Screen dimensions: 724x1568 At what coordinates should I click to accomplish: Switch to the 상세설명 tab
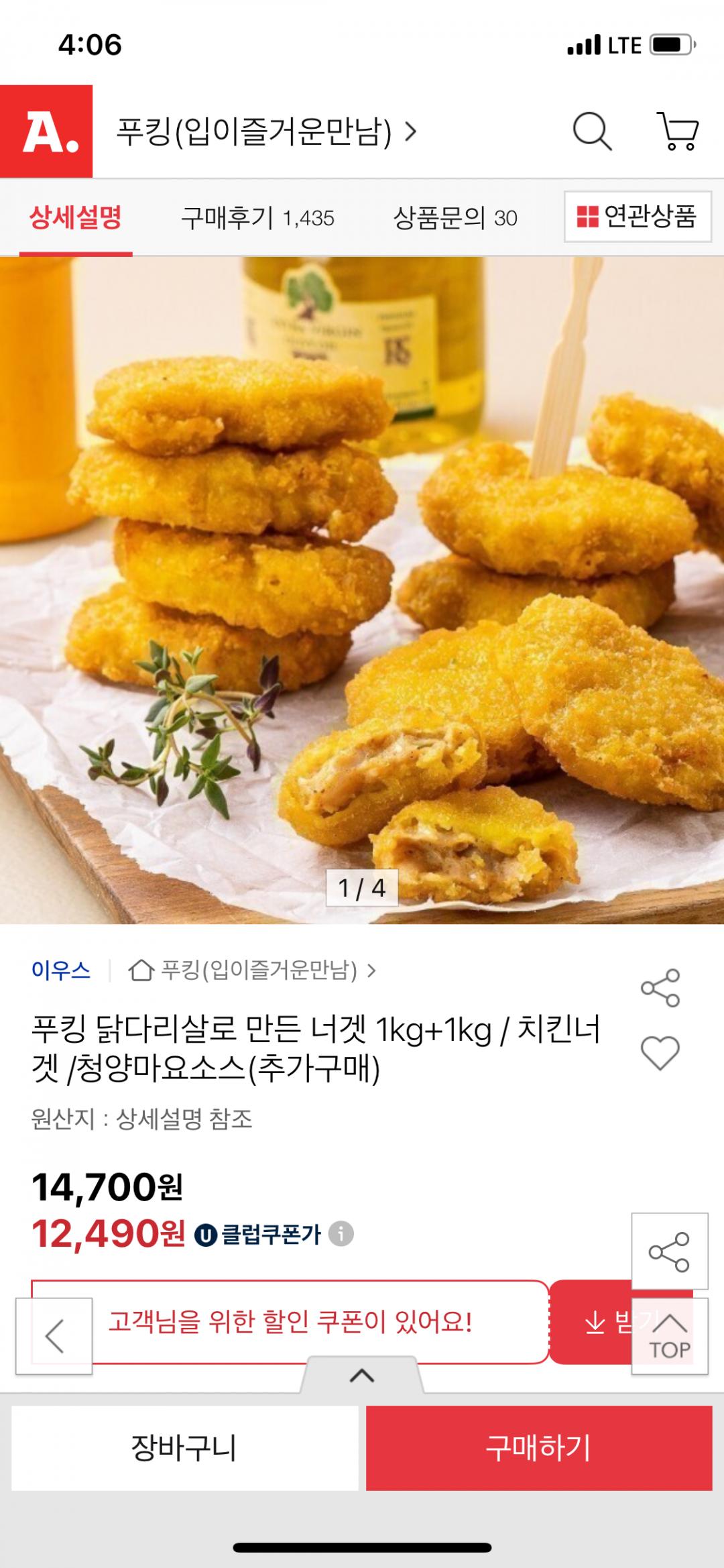click(76, 217)
